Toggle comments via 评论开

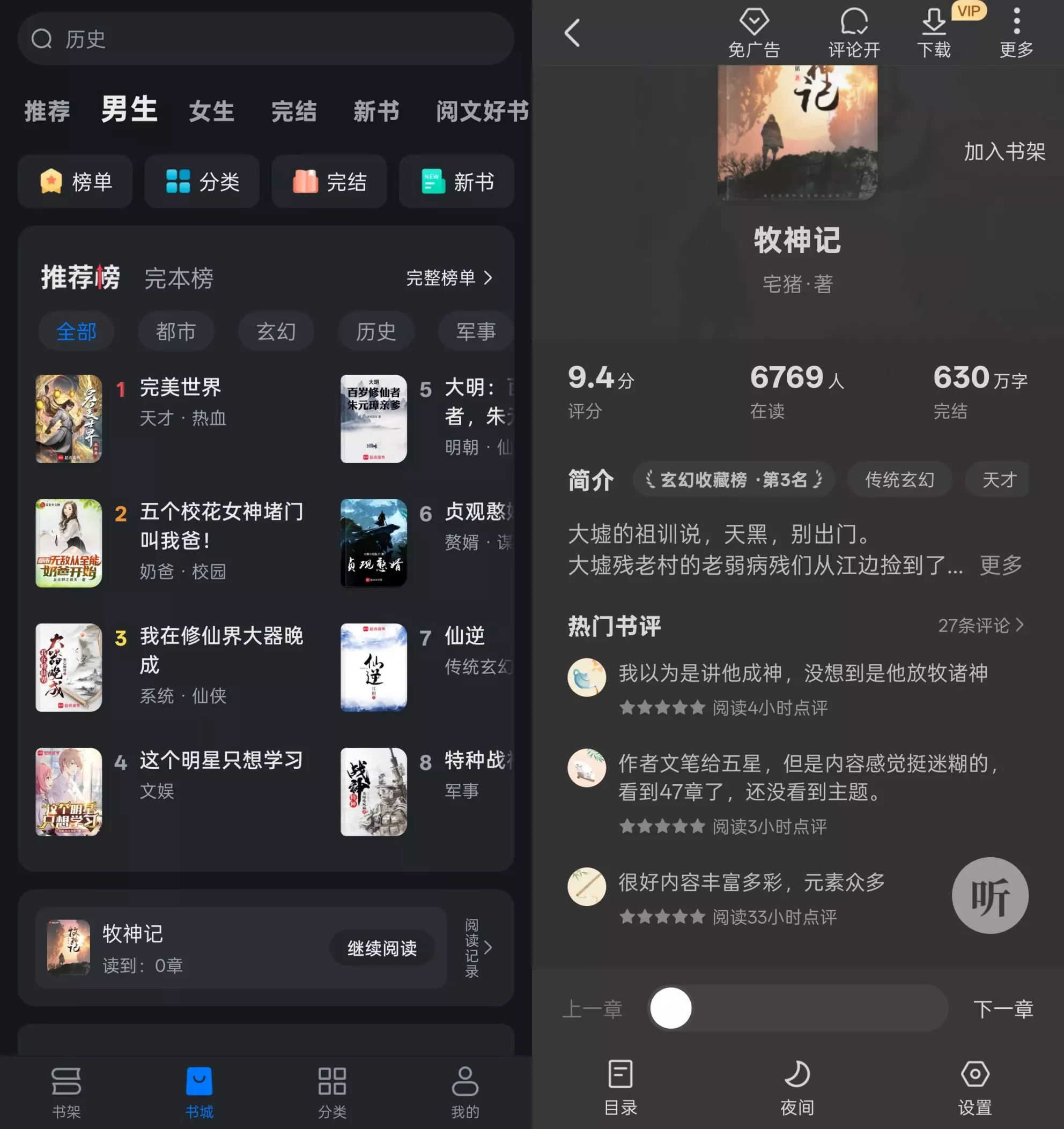click(x=854, y=33)
